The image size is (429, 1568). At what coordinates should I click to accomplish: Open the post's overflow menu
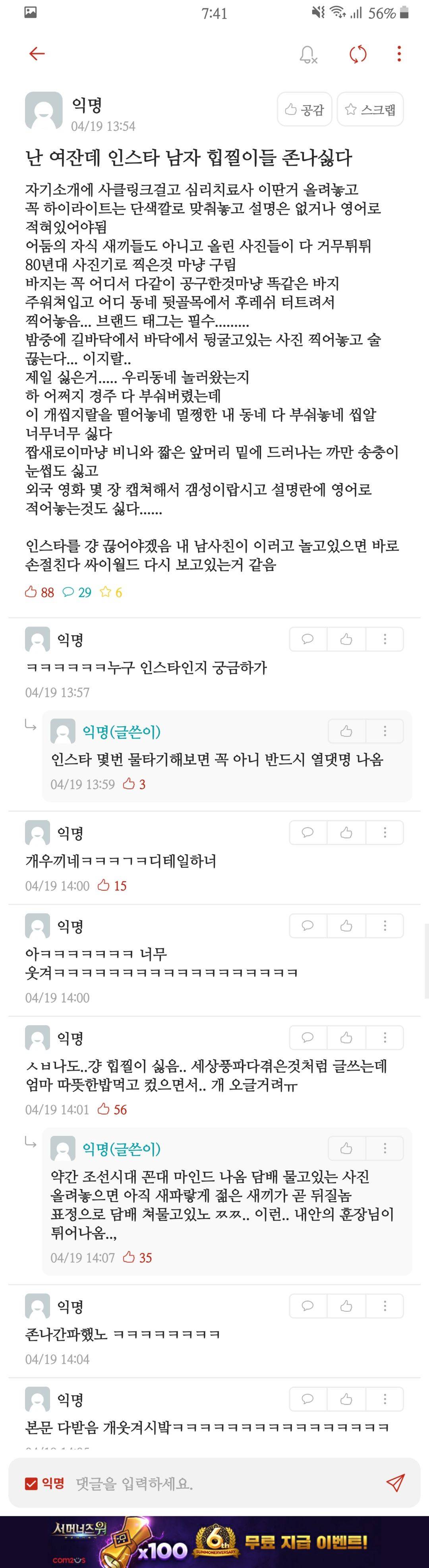click(399, 54)
